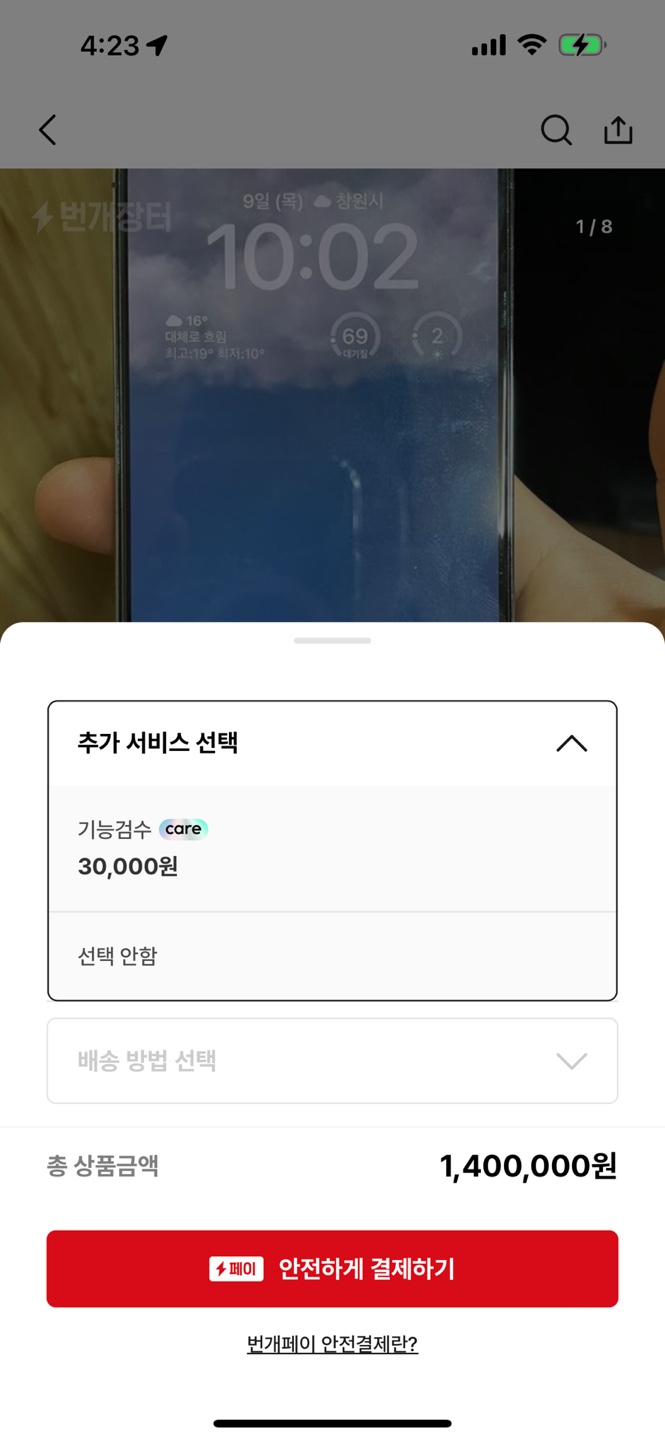The height and width of the screenshot is (1440, 665).
Task: Tap the bottom sheet drag handle
Action: pyautogui.click(x=332, y=640)
